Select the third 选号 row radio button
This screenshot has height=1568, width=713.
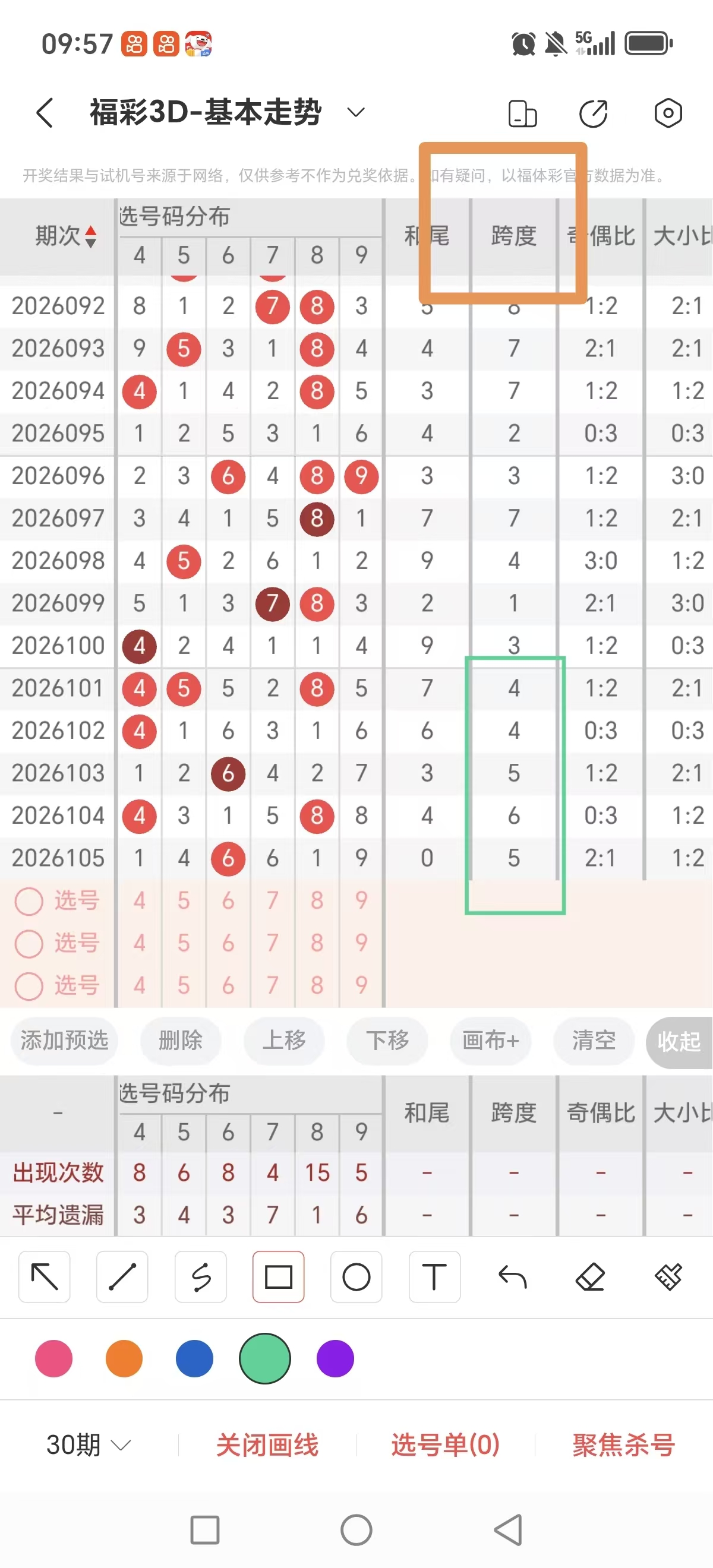29,987
